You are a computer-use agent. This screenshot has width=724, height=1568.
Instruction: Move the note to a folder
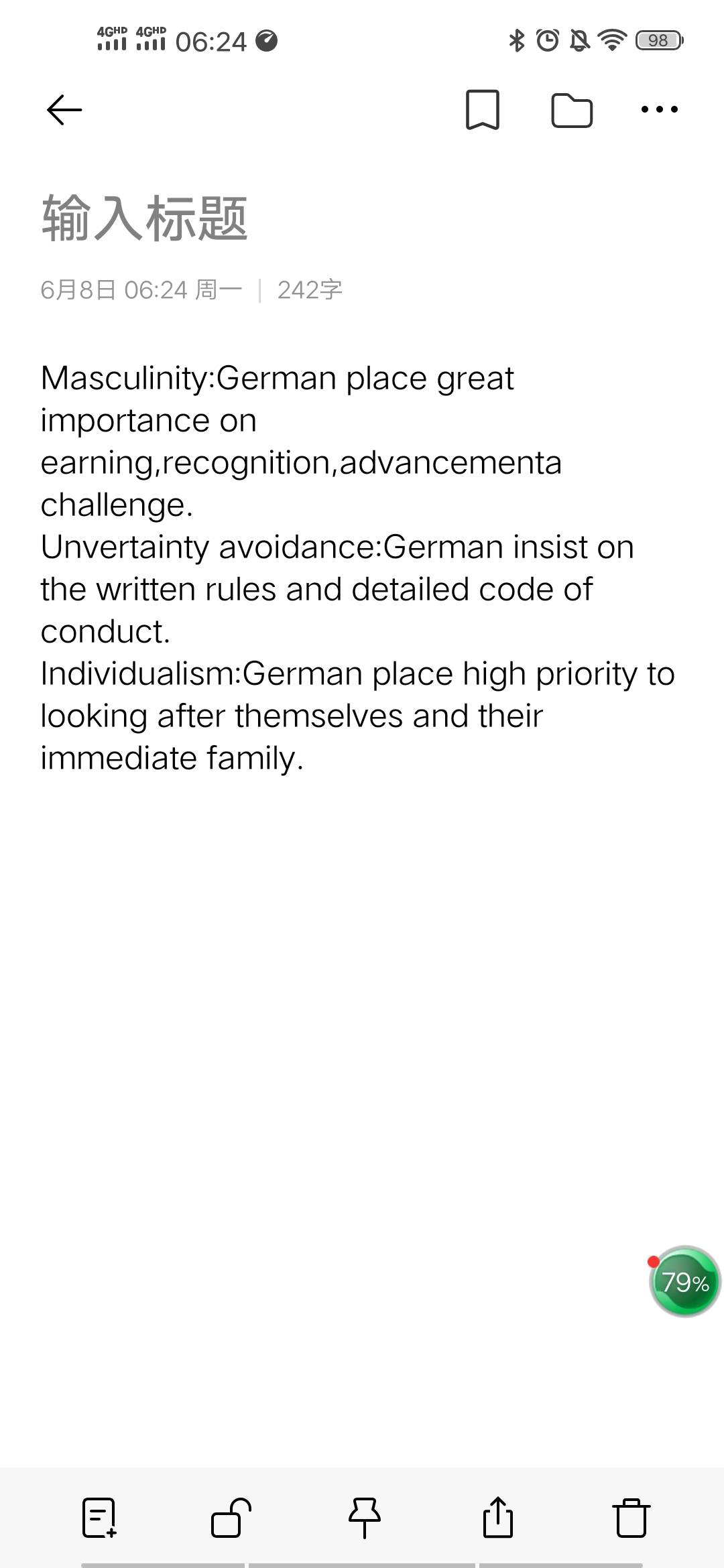point(572,111)
